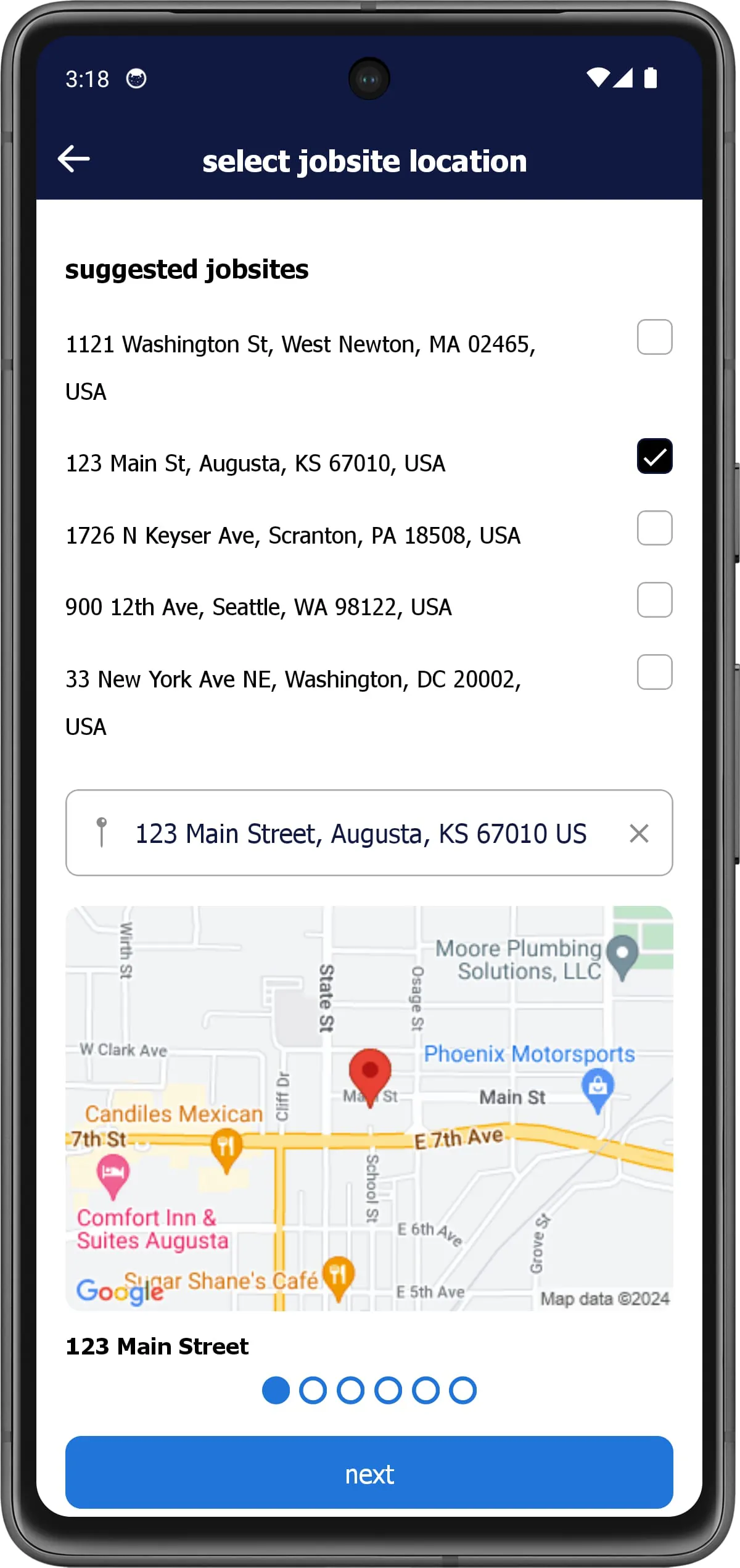Image resolution: width=740 pixels, height=1568 pixels.
Task: Continue with the next button
Action: 369,1474
